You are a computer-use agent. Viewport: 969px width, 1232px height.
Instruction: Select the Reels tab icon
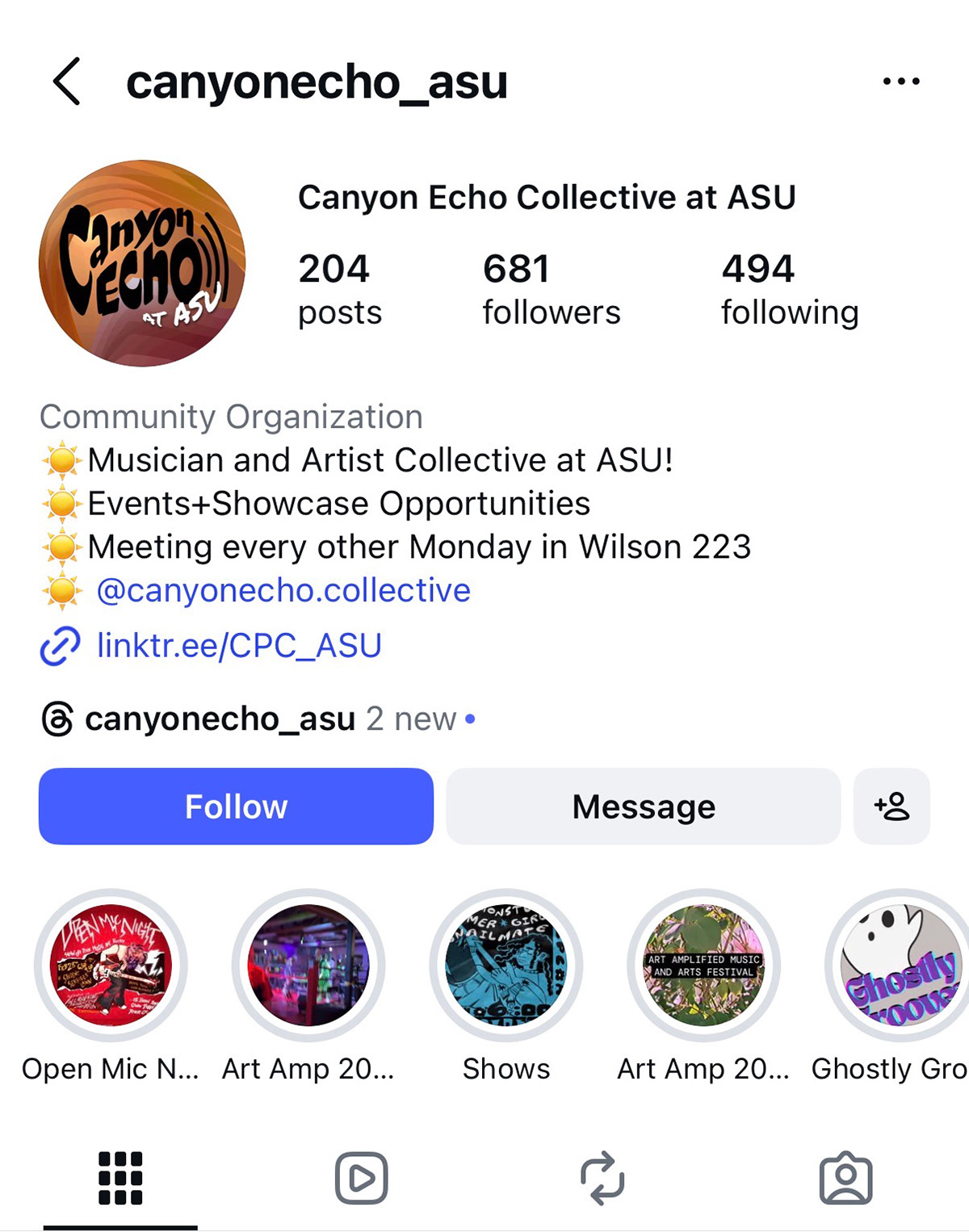[360, 1177]
